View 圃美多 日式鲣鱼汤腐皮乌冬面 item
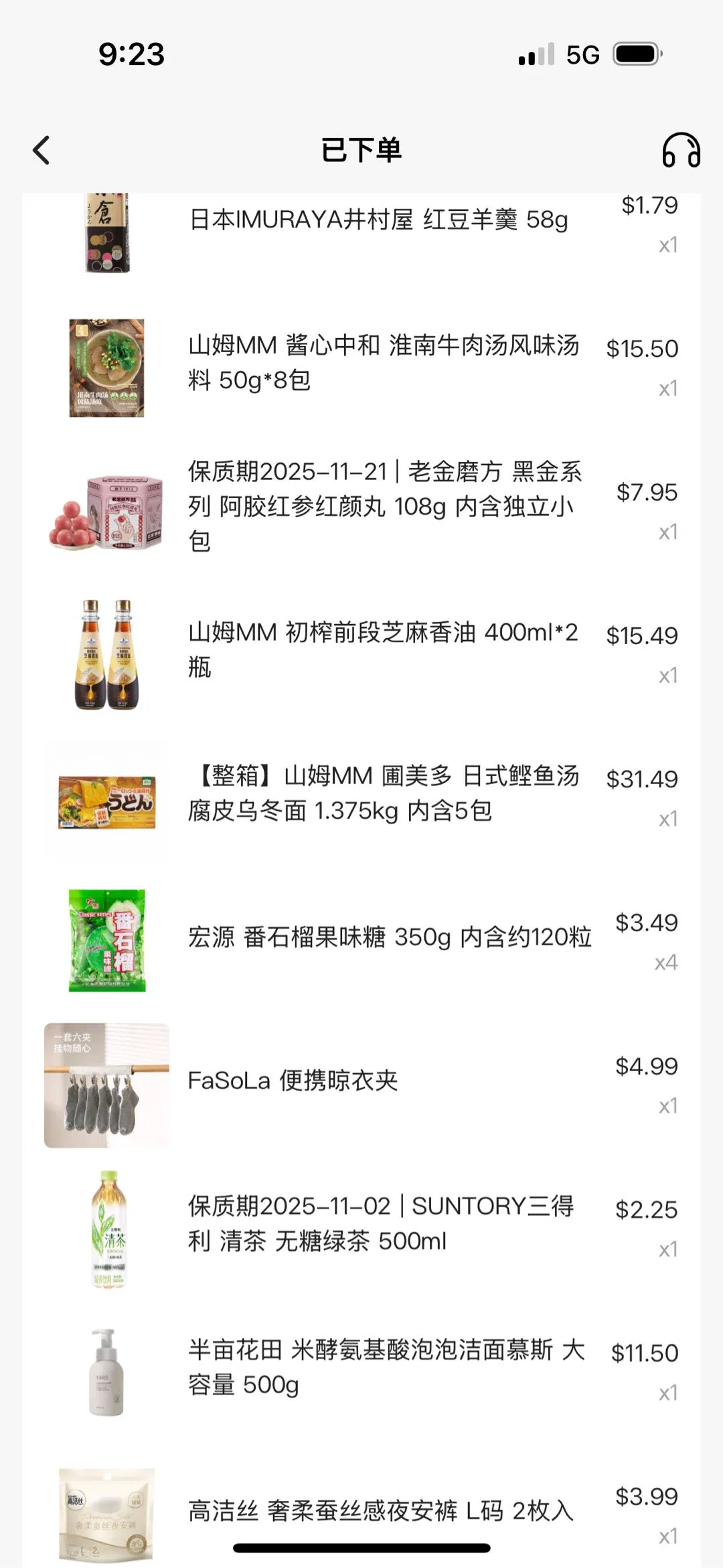The height and width of the screenshot is (1568, 723). point(383,793)
